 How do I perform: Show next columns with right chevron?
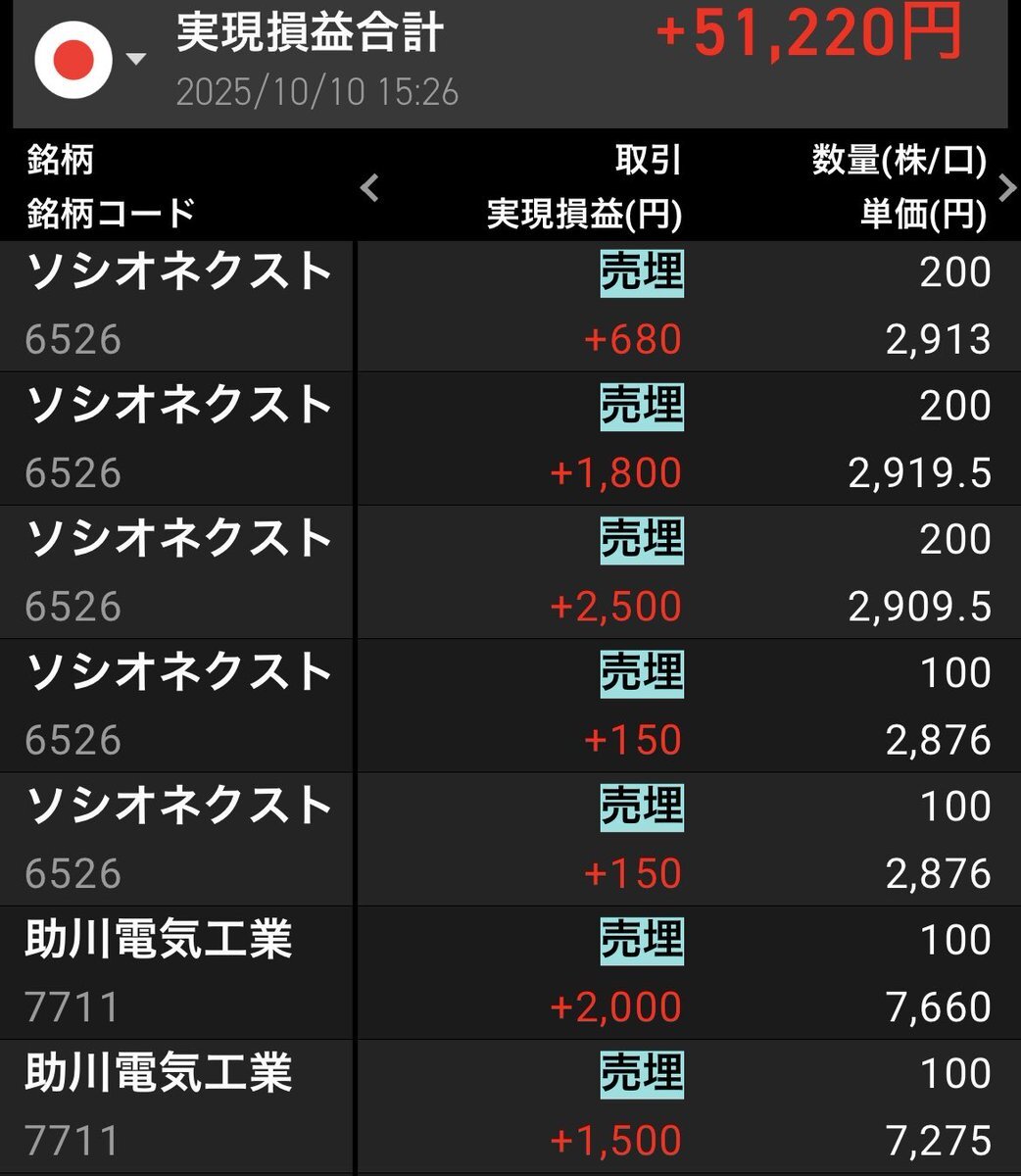click(x=1006, y=186)
